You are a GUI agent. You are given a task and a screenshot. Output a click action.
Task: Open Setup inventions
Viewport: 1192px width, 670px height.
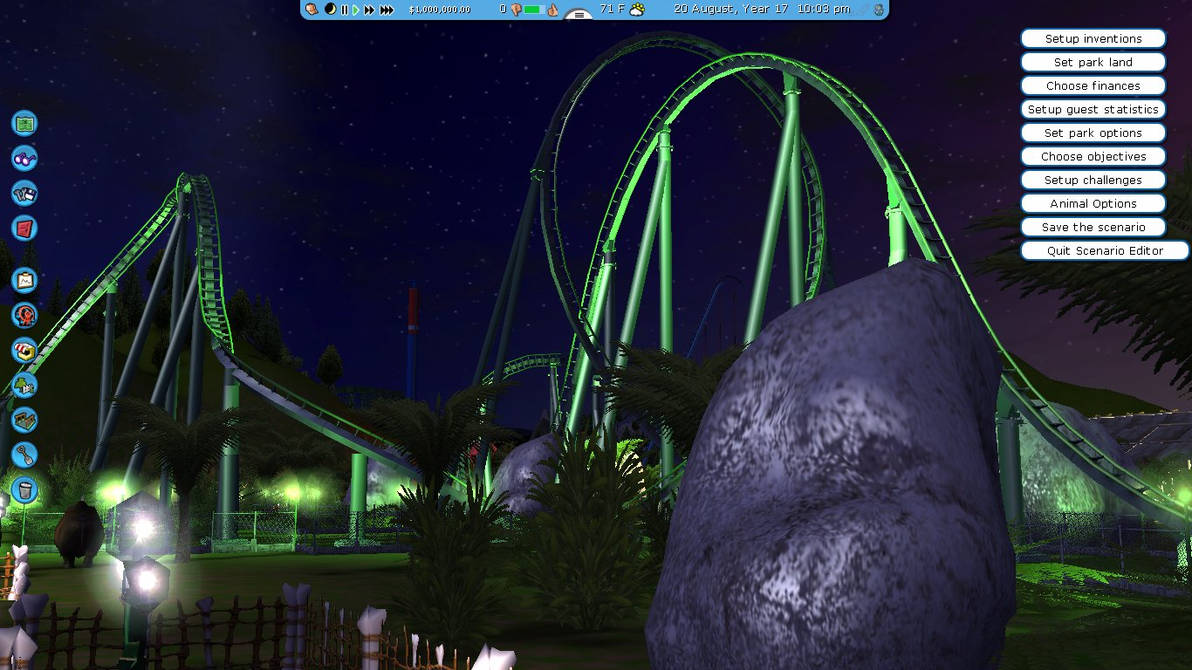[x=1093, y=39]
